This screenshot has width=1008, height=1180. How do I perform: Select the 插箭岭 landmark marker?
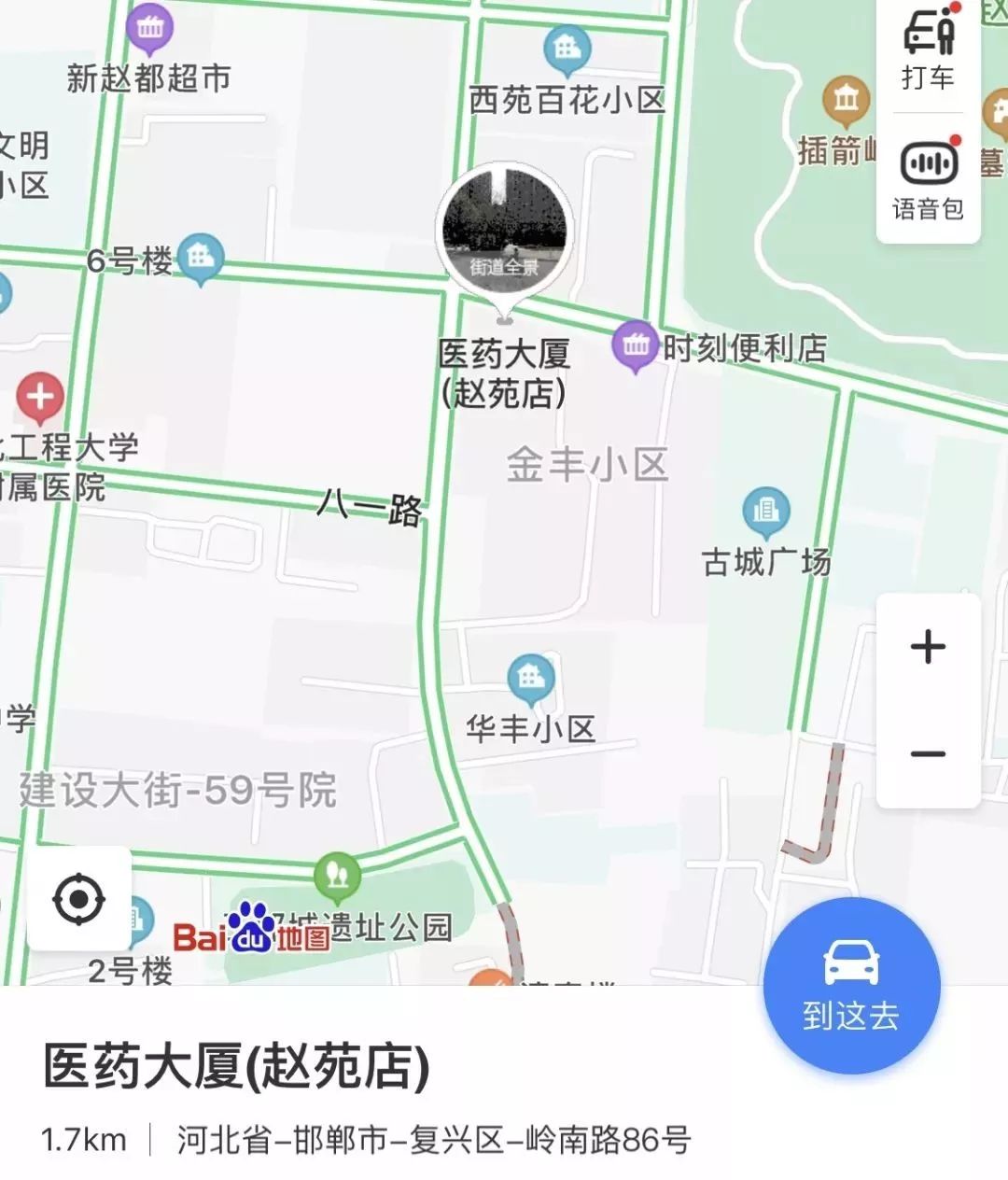[845, 98]
